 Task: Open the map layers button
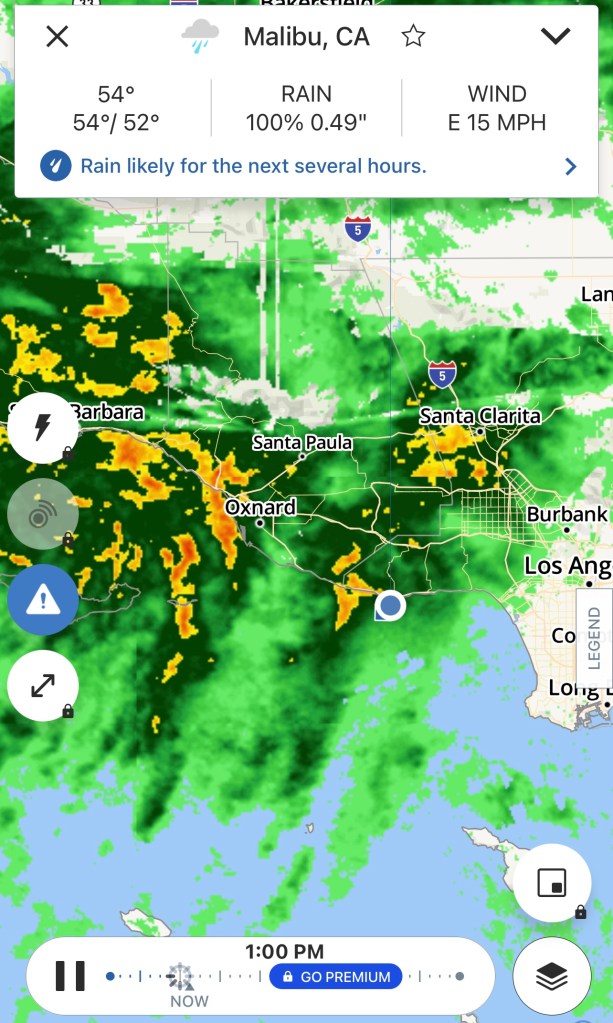tap(552, 977)
